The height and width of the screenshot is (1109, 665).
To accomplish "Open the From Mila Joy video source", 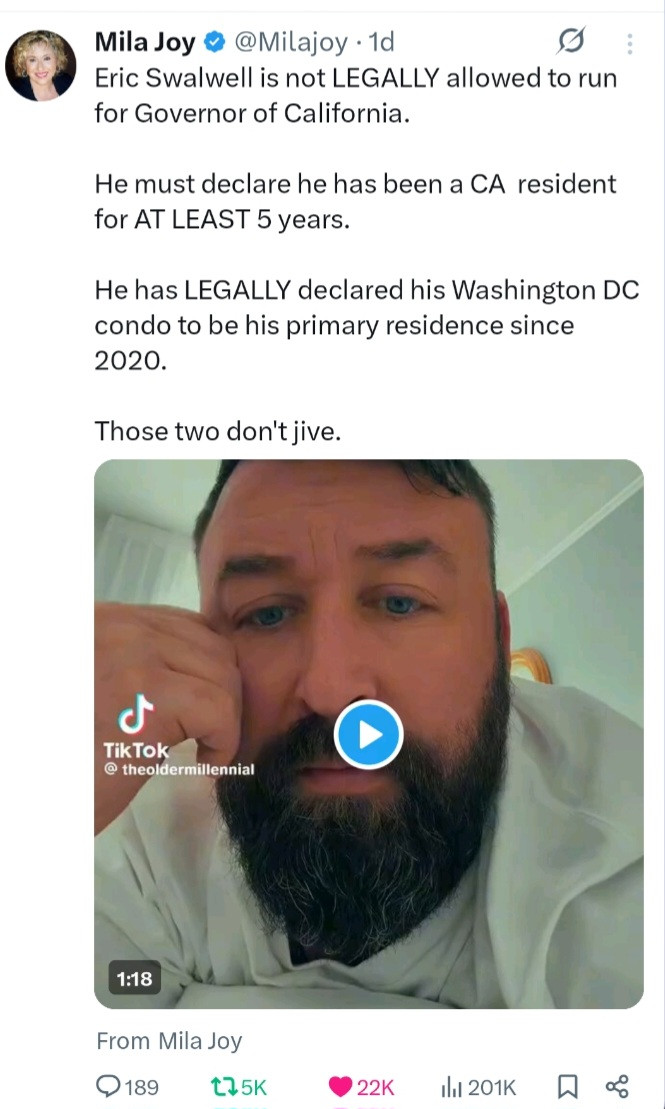I will click(x=169, y=1041).
